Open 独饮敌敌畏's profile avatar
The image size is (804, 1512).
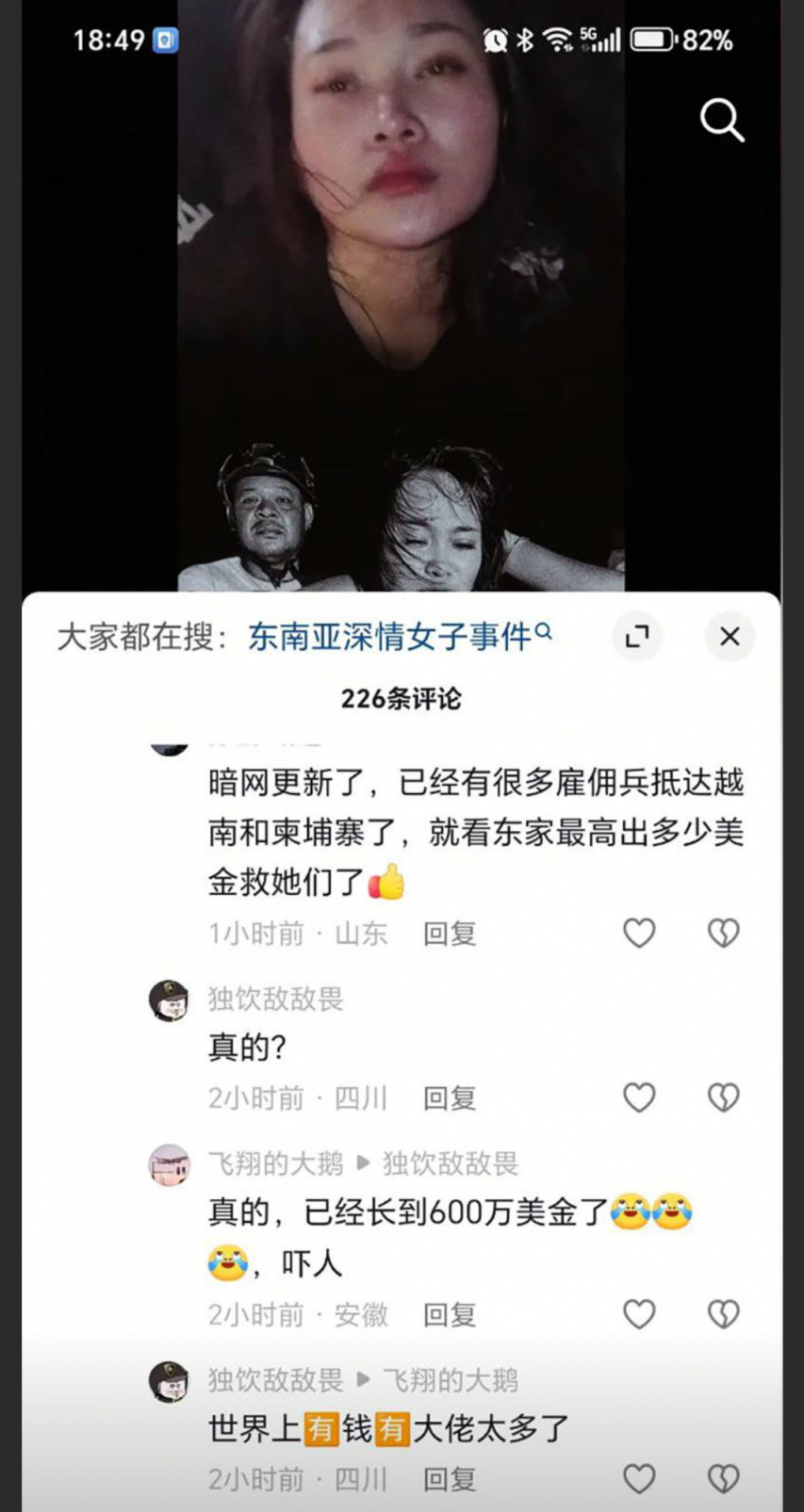(x=168, y=1000)
